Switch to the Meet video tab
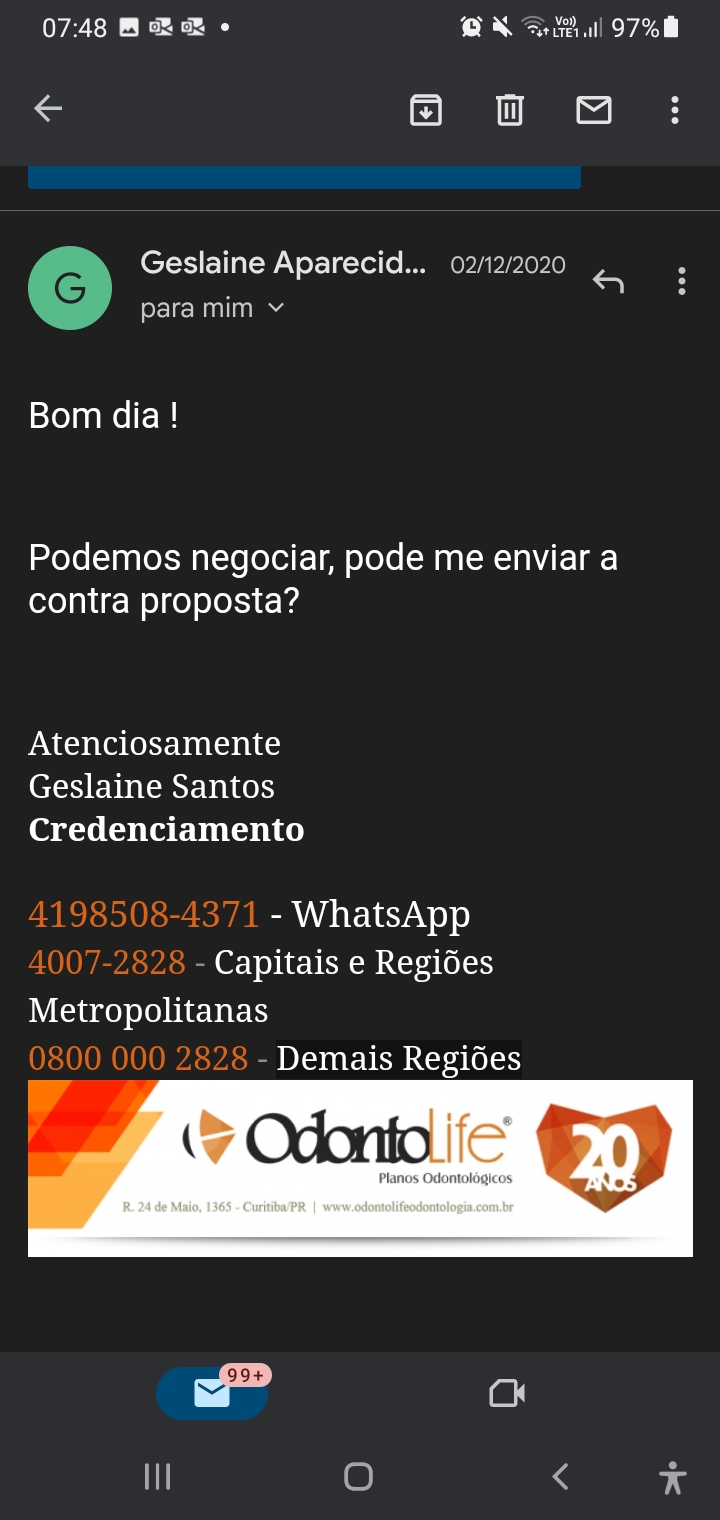 point(507,1393)
